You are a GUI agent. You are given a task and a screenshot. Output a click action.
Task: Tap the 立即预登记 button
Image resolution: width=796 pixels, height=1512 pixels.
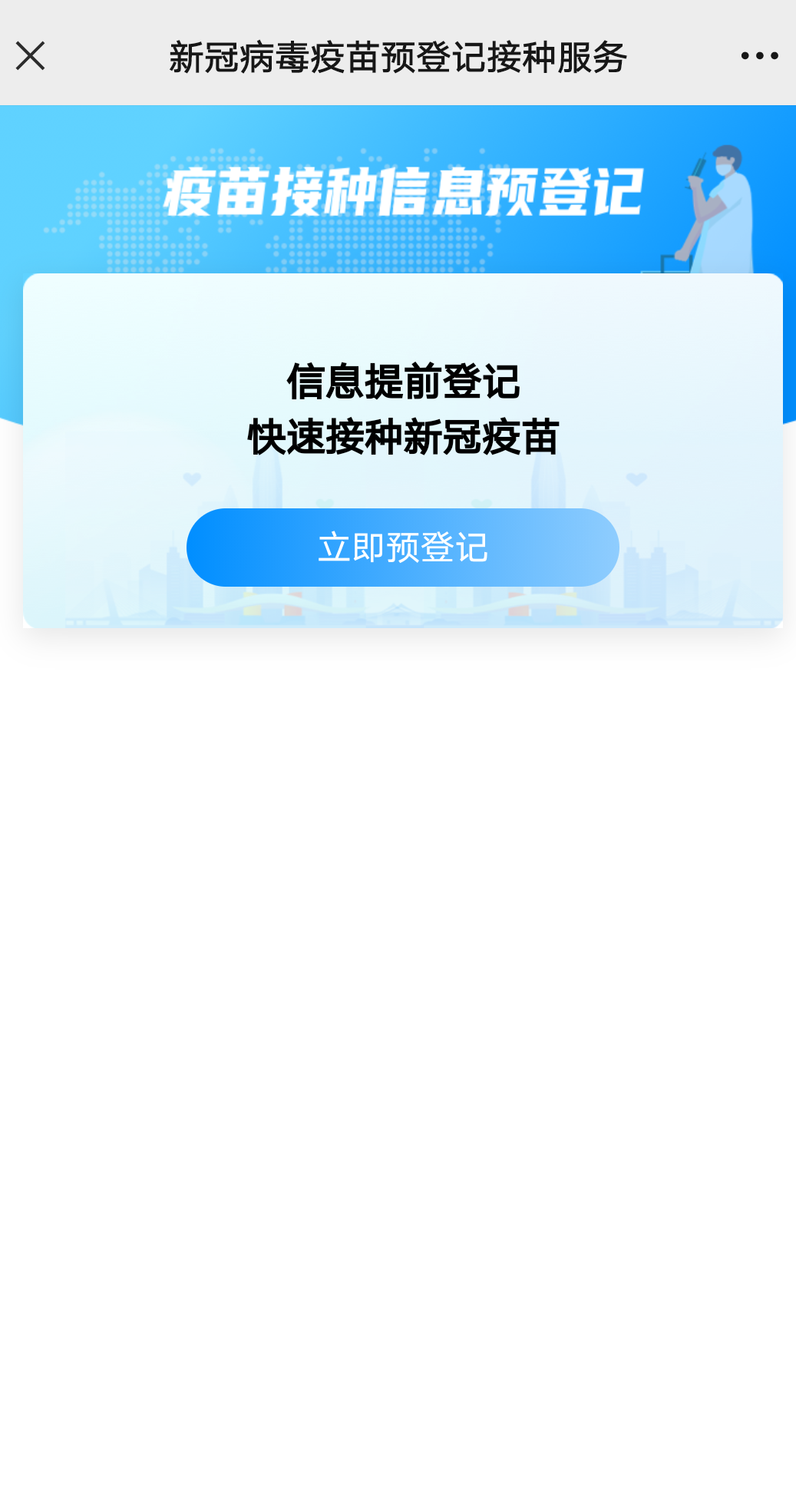[402, 548]
